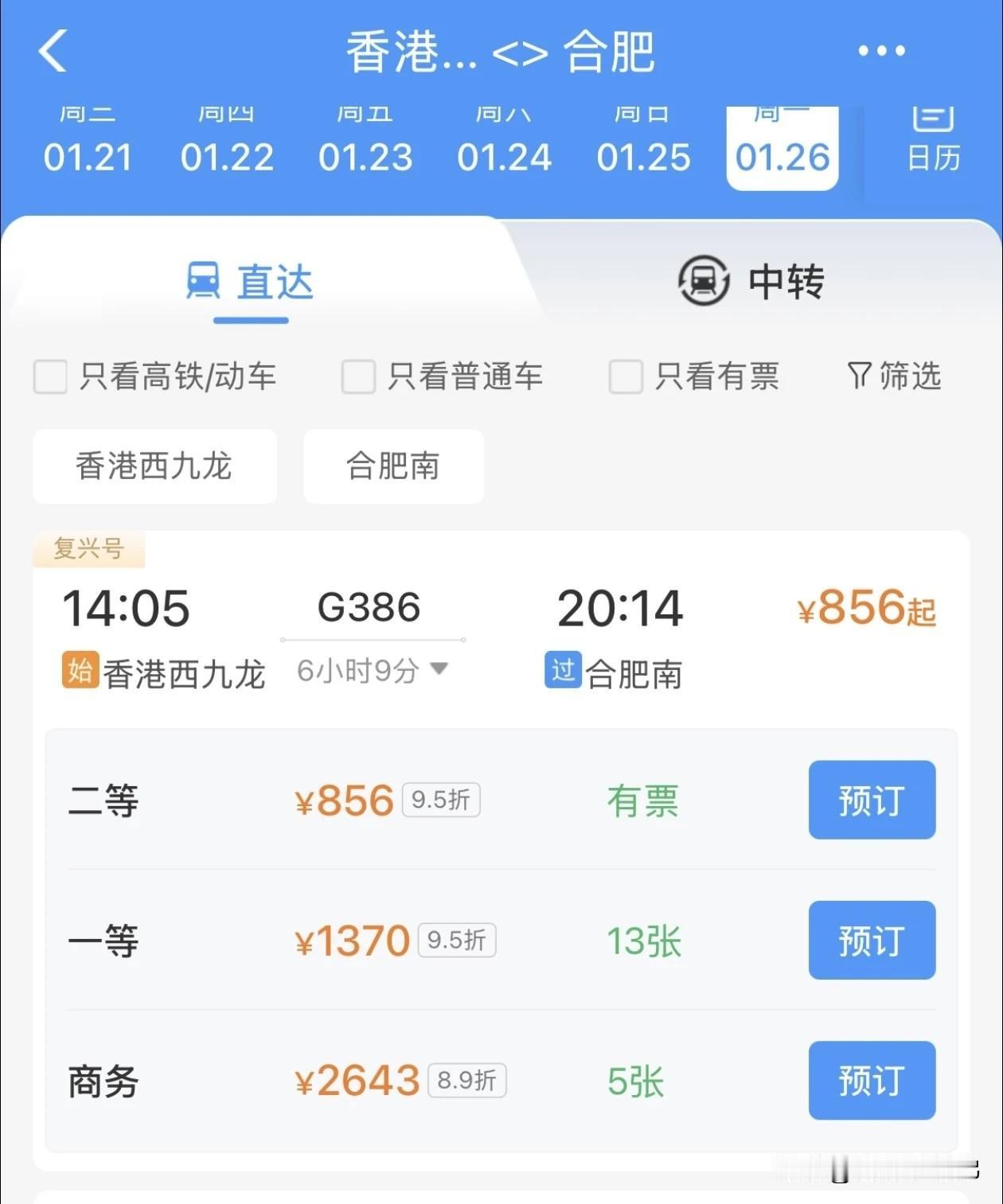Click the 9.5折 discount badge next to ¥856
Viewport: 1003px width, 1204px height.
[x=443, y=801]
